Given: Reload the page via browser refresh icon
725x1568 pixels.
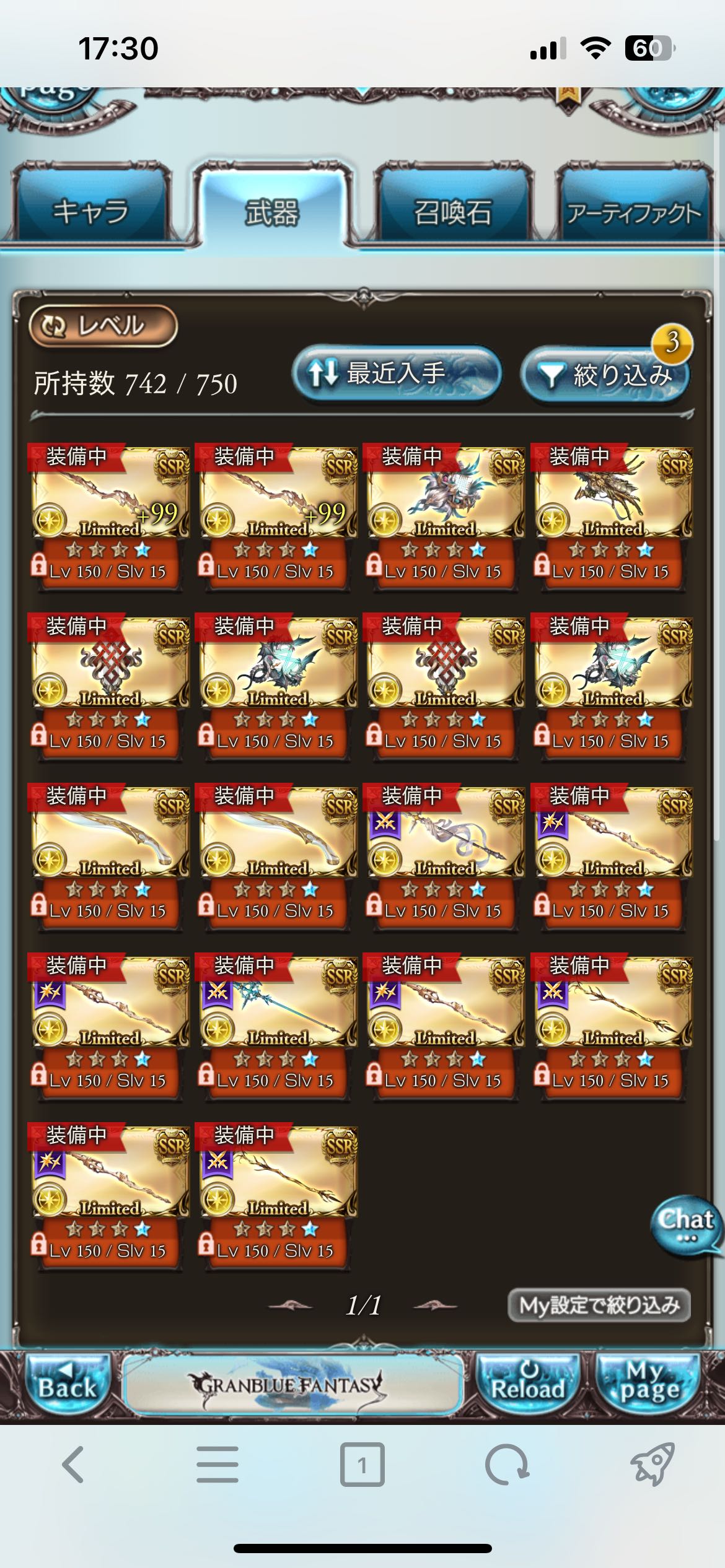Looking at the screenshot, I should [506, 1465].
